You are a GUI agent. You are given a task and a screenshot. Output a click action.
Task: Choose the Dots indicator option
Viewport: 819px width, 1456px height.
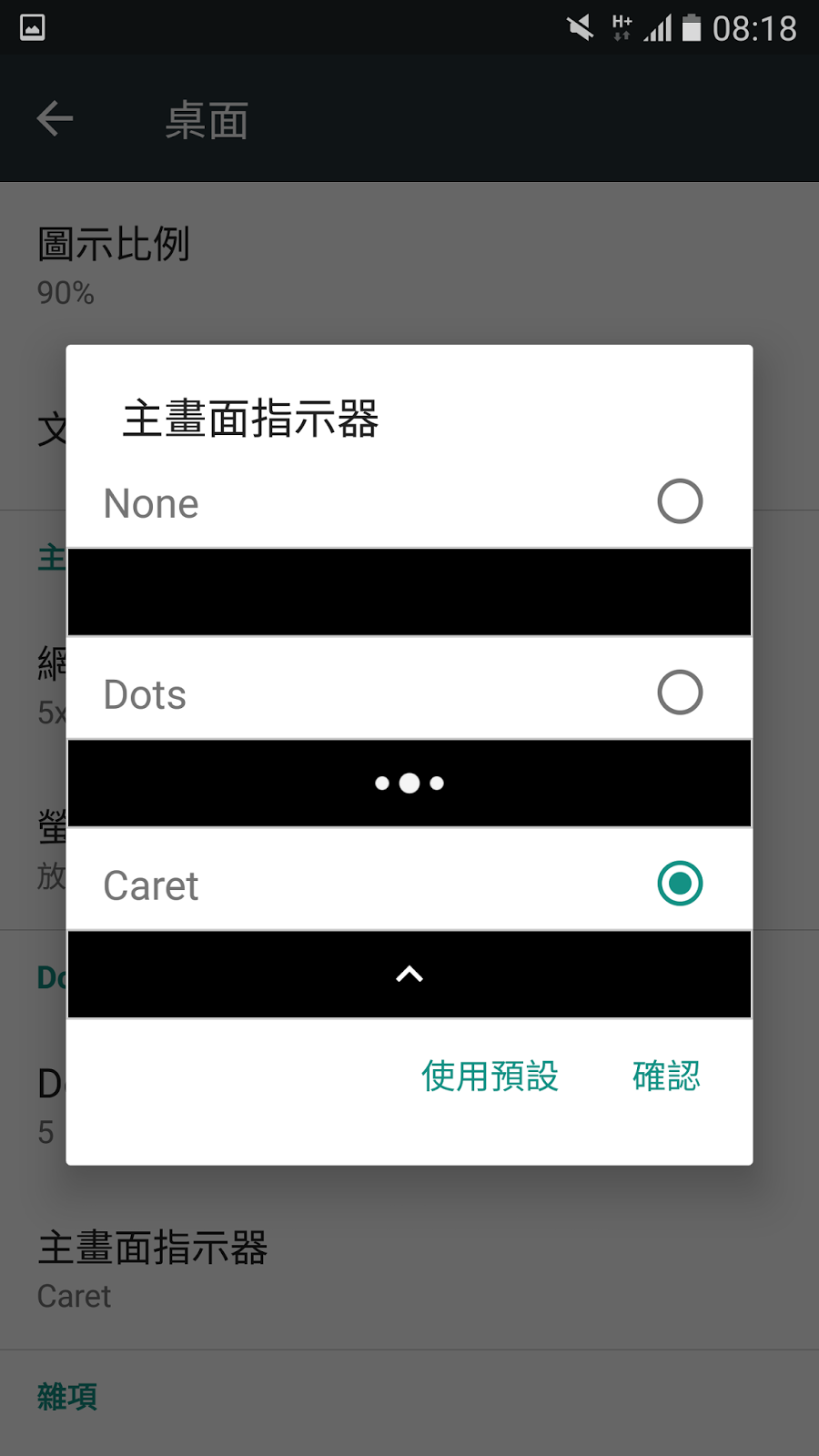click(679, 693)
